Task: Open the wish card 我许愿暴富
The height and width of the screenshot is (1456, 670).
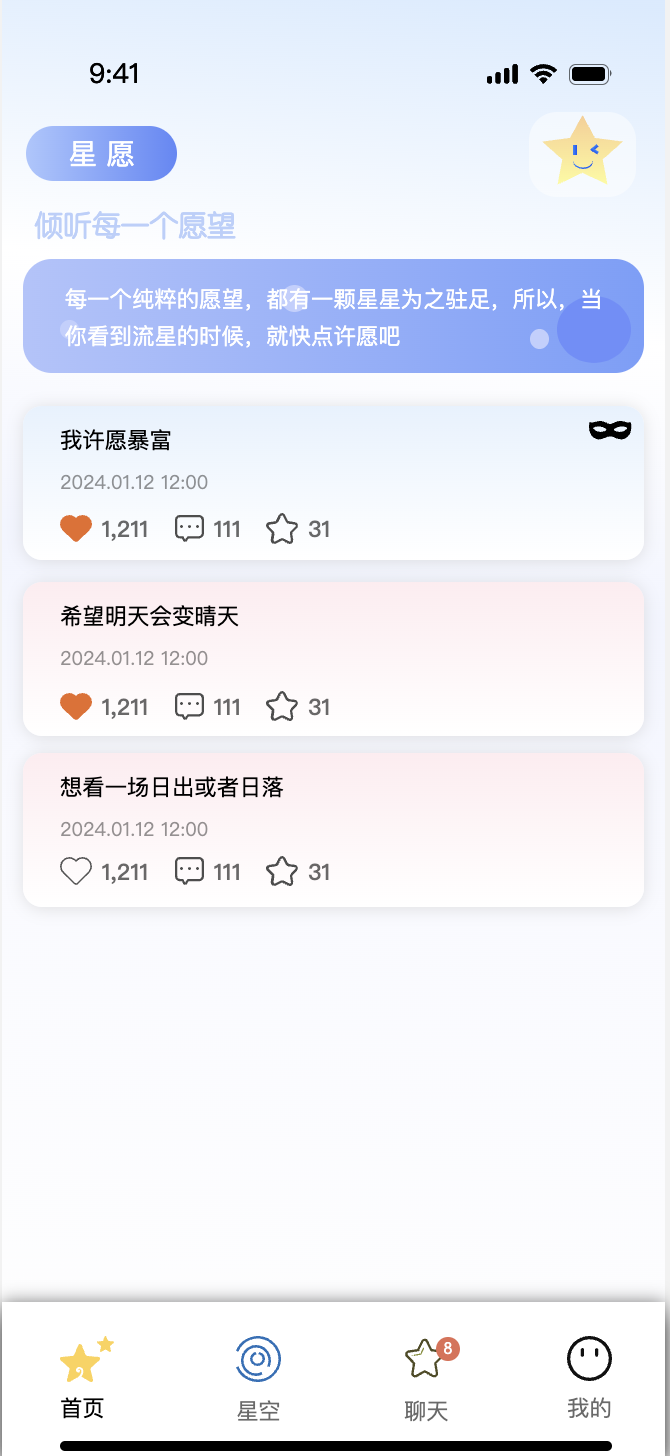Action: 333,483
